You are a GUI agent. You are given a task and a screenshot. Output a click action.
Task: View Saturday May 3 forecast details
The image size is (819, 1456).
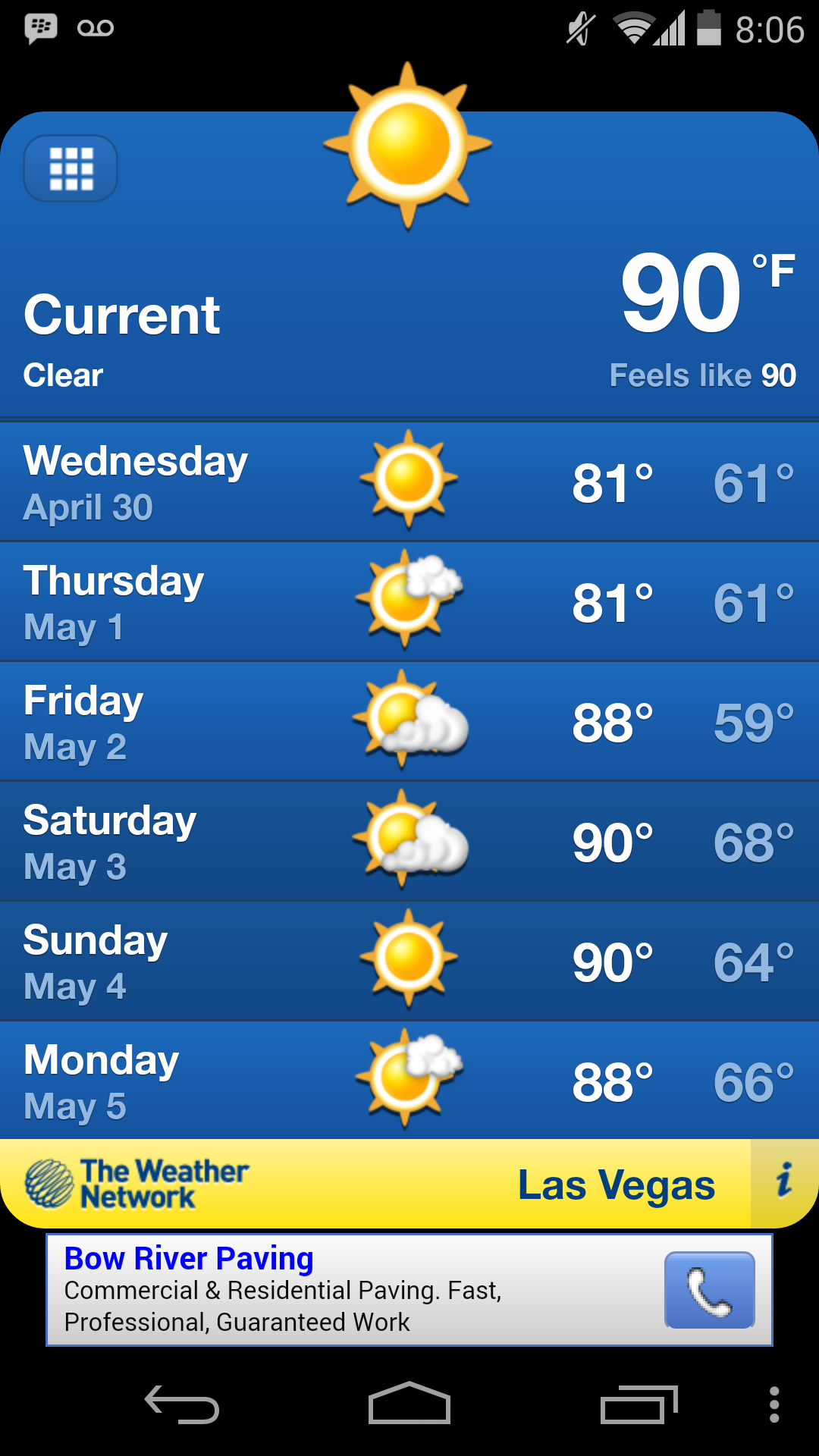(x=409, y=840)
